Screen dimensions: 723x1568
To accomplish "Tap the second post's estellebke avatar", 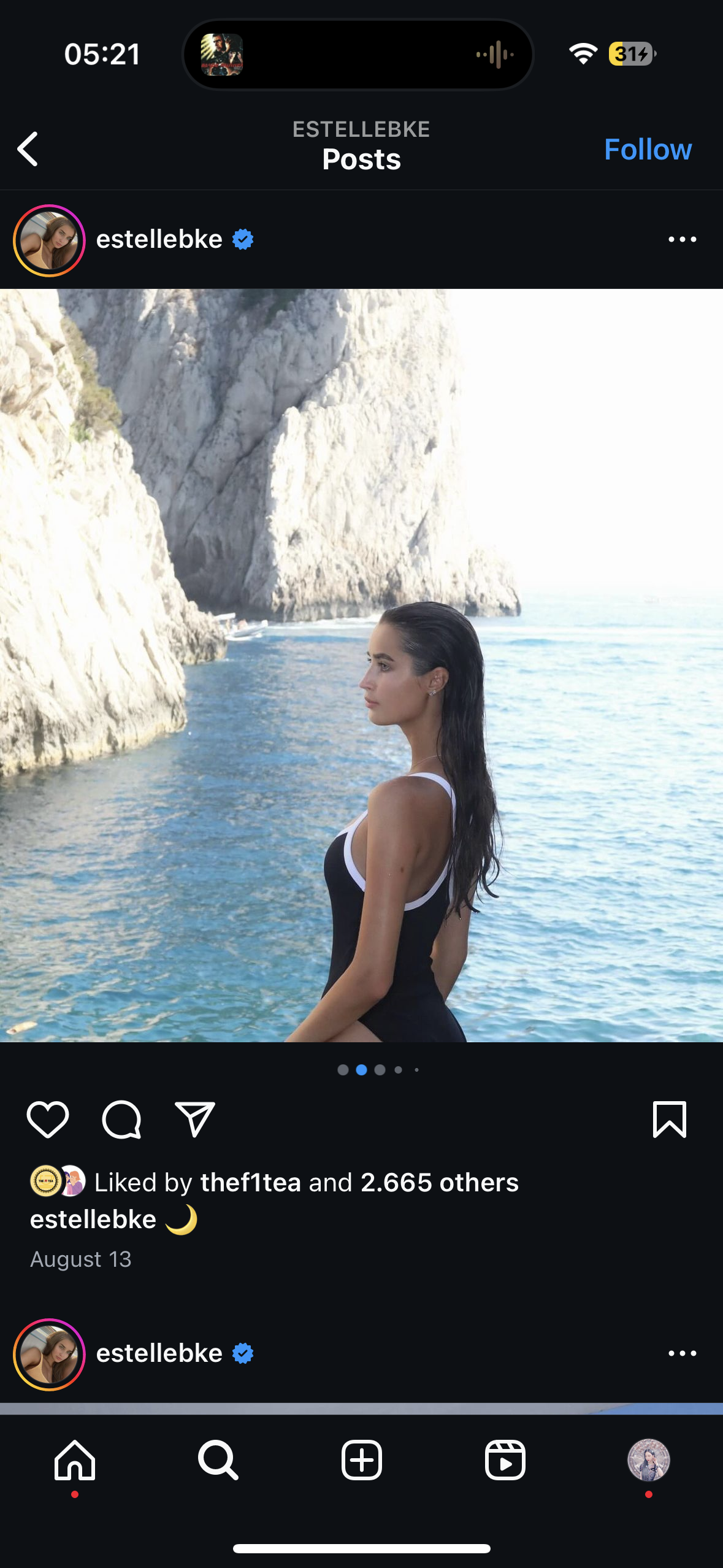I will 49,1354.
